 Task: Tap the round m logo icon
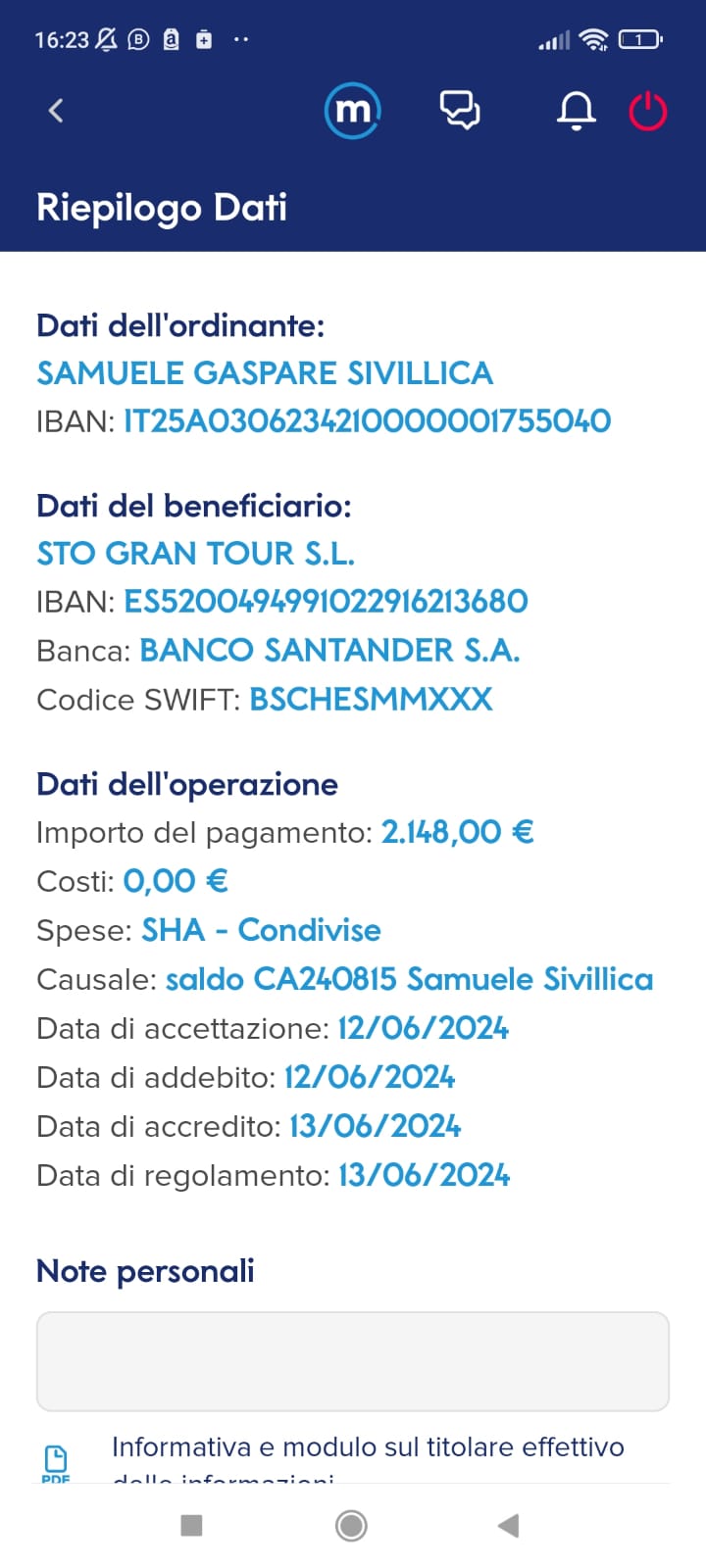[352, 111]
